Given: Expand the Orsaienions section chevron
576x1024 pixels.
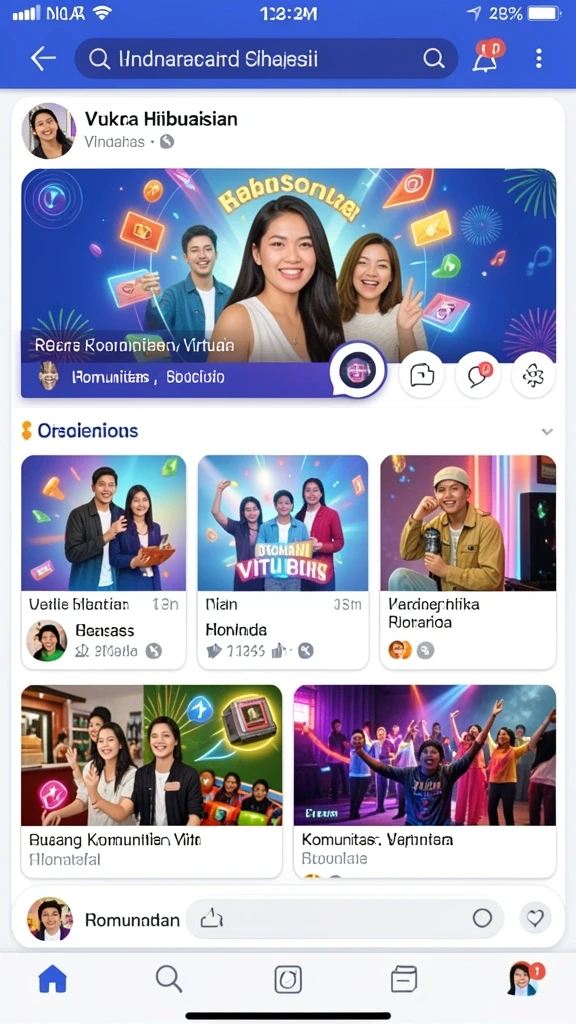Looking at the screenshot, I should [x=547, y=432].
